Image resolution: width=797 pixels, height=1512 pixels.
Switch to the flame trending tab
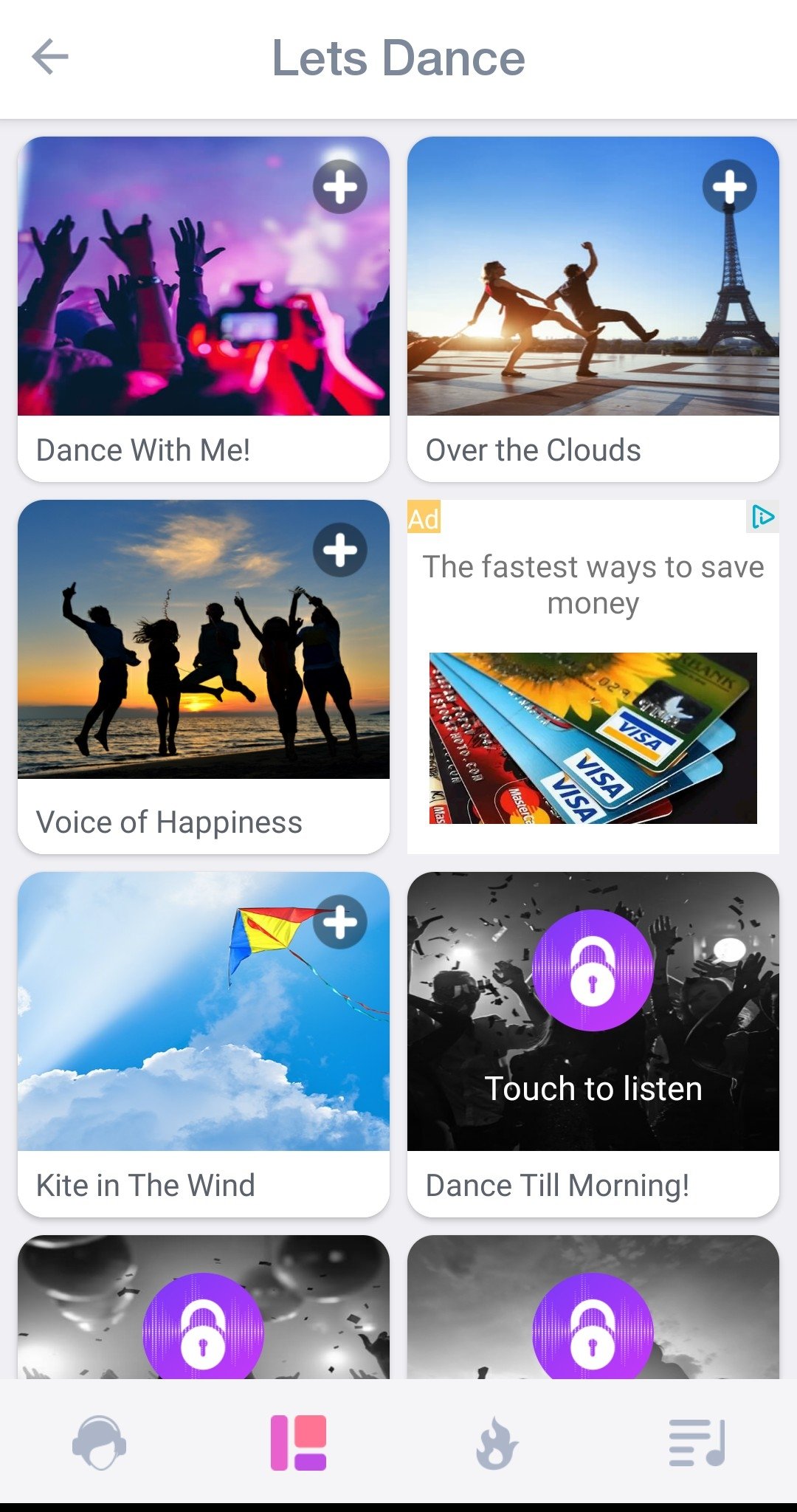pyautogui.click(x=497, y=1443)
